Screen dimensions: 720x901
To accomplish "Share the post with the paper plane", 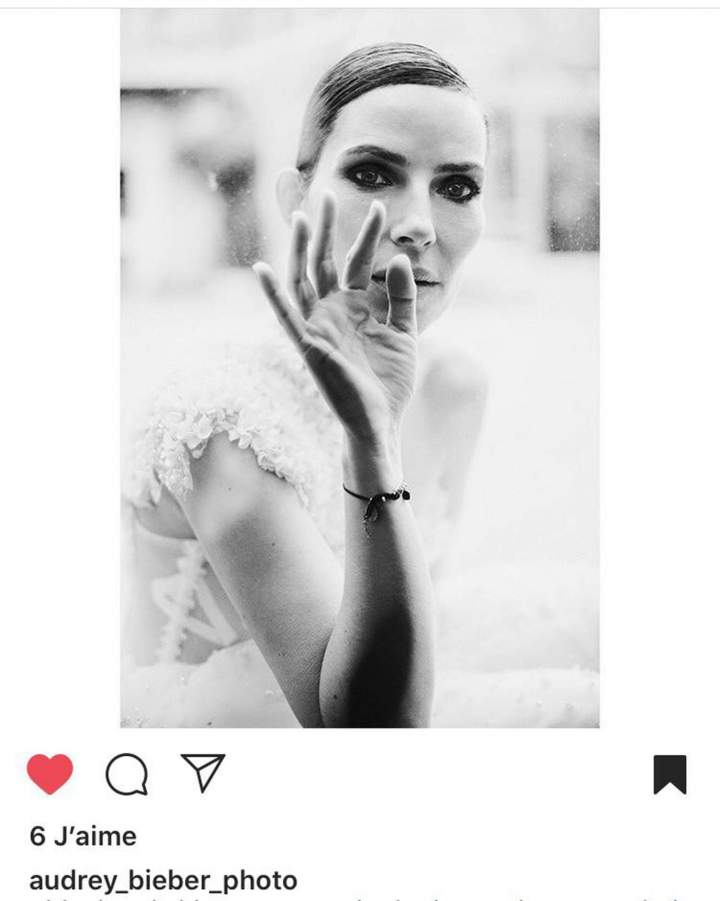I will pos(203,773).
